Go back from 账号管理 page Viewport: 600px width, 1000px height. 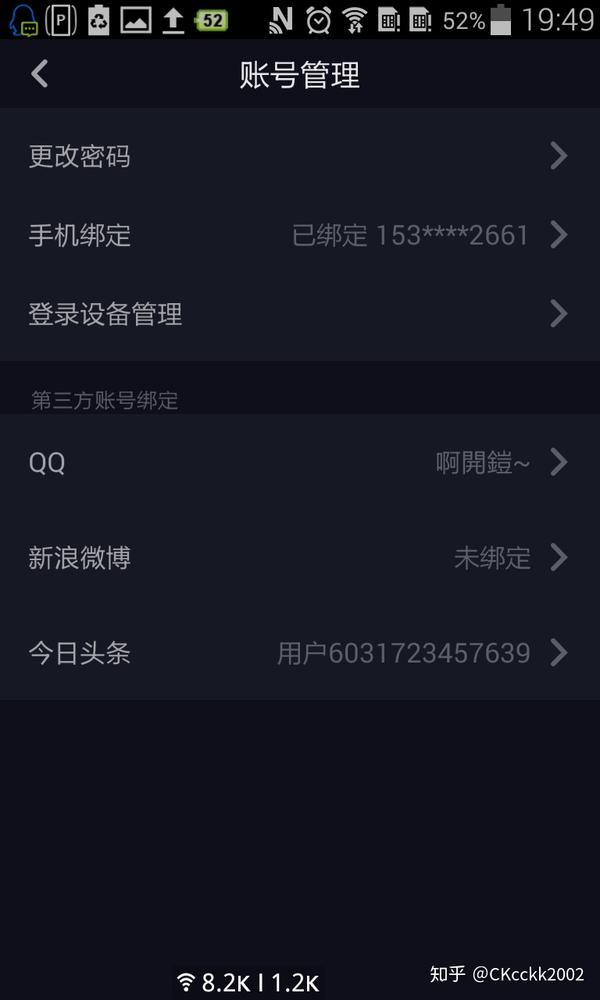(40, 74)
